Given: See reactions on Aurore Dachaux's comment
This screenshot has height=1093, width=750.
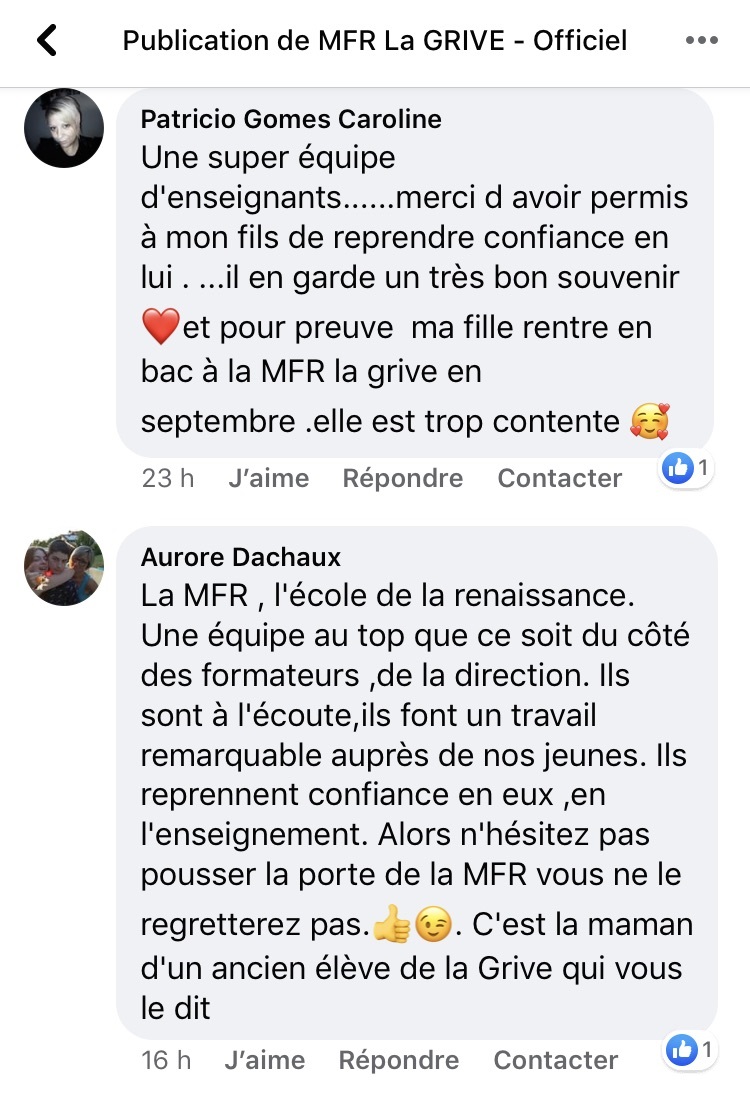Looking at the screenshot, I should pos(692,1050).
